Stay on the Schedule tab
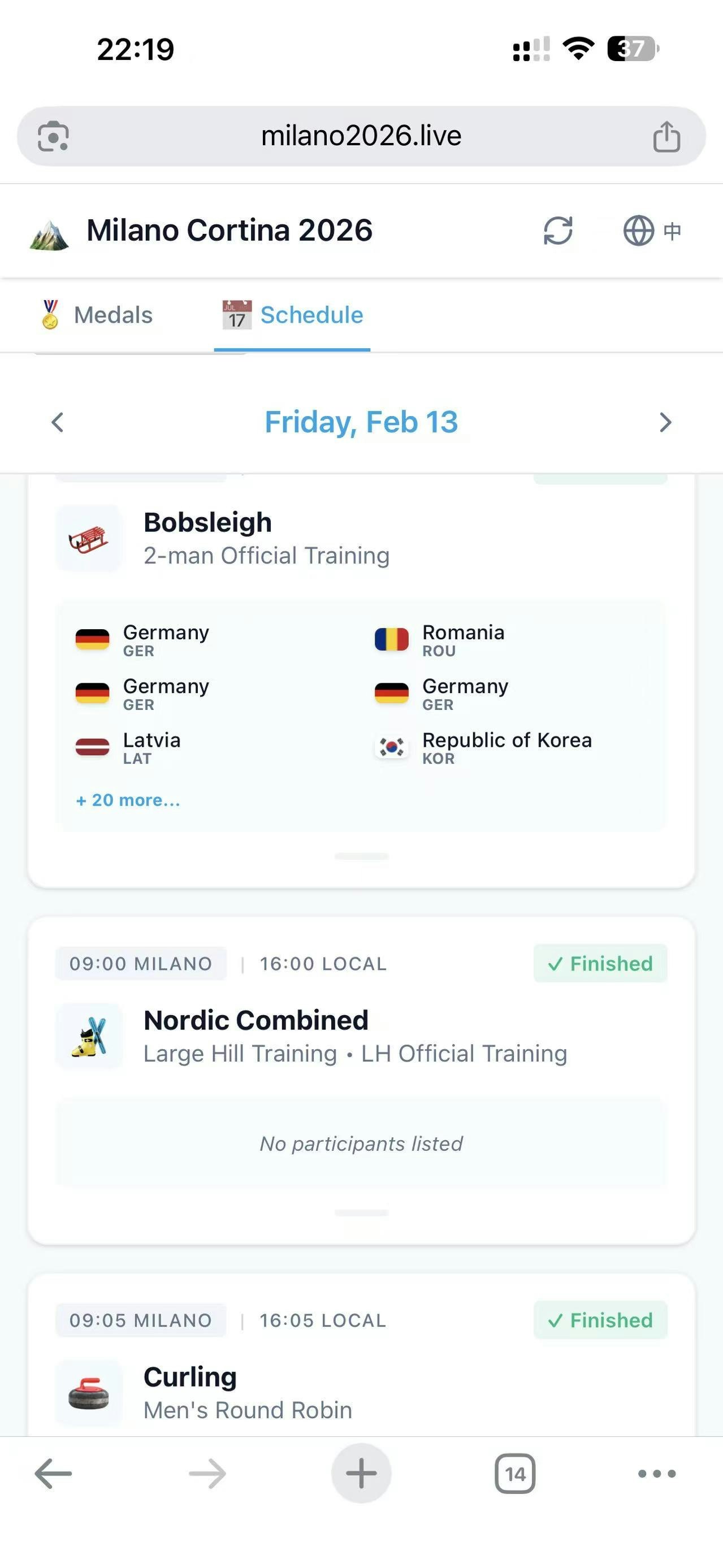Viewport: 723px width, 1568px height. point(293,315)
